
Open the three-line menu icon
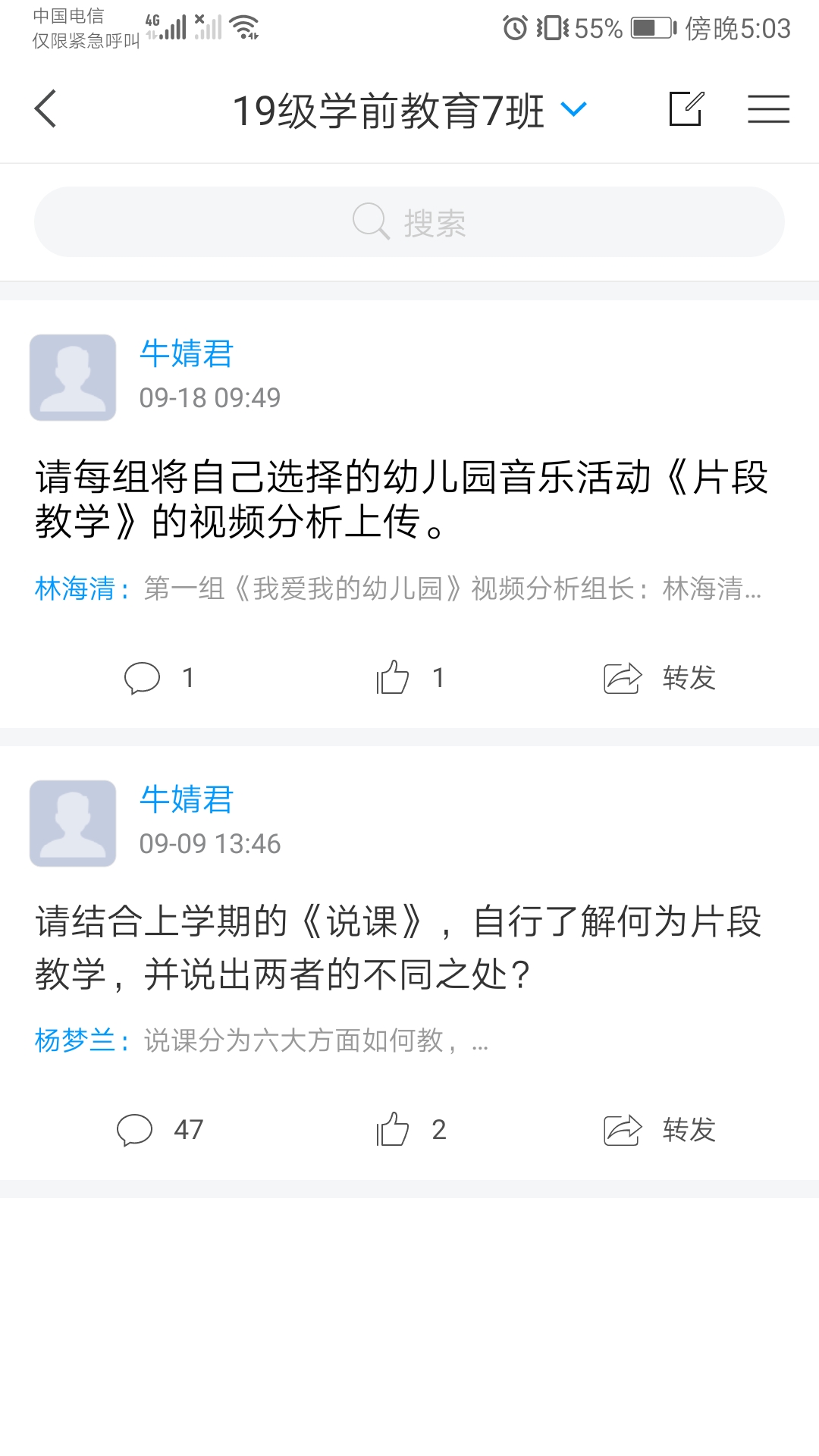pos(768,109)
